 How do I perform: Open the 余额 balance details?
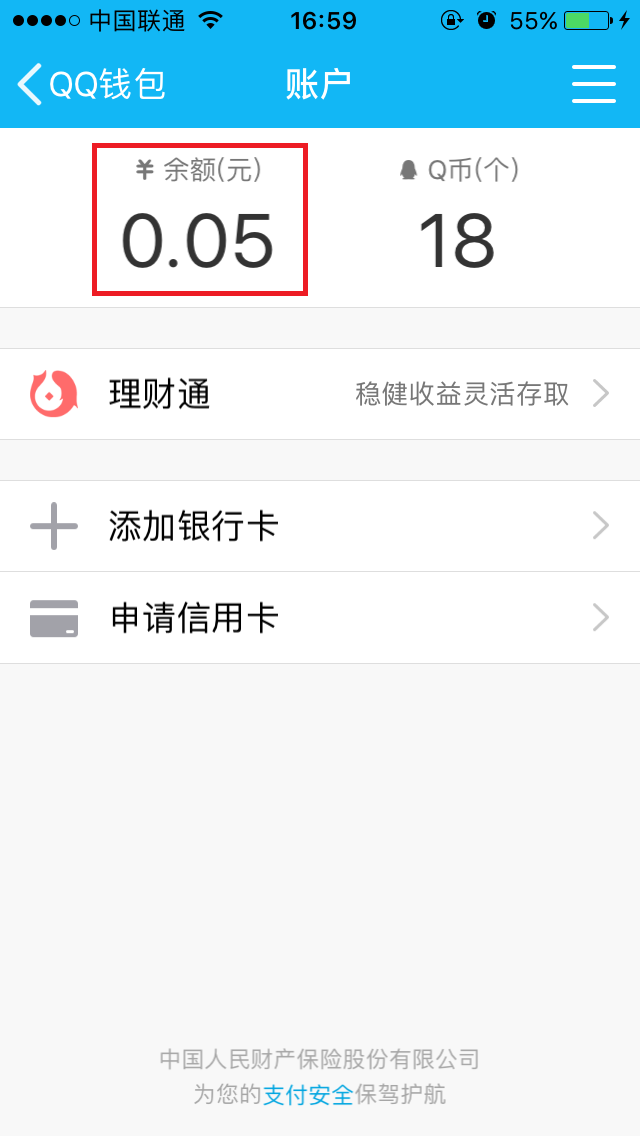tap(199, 219)
